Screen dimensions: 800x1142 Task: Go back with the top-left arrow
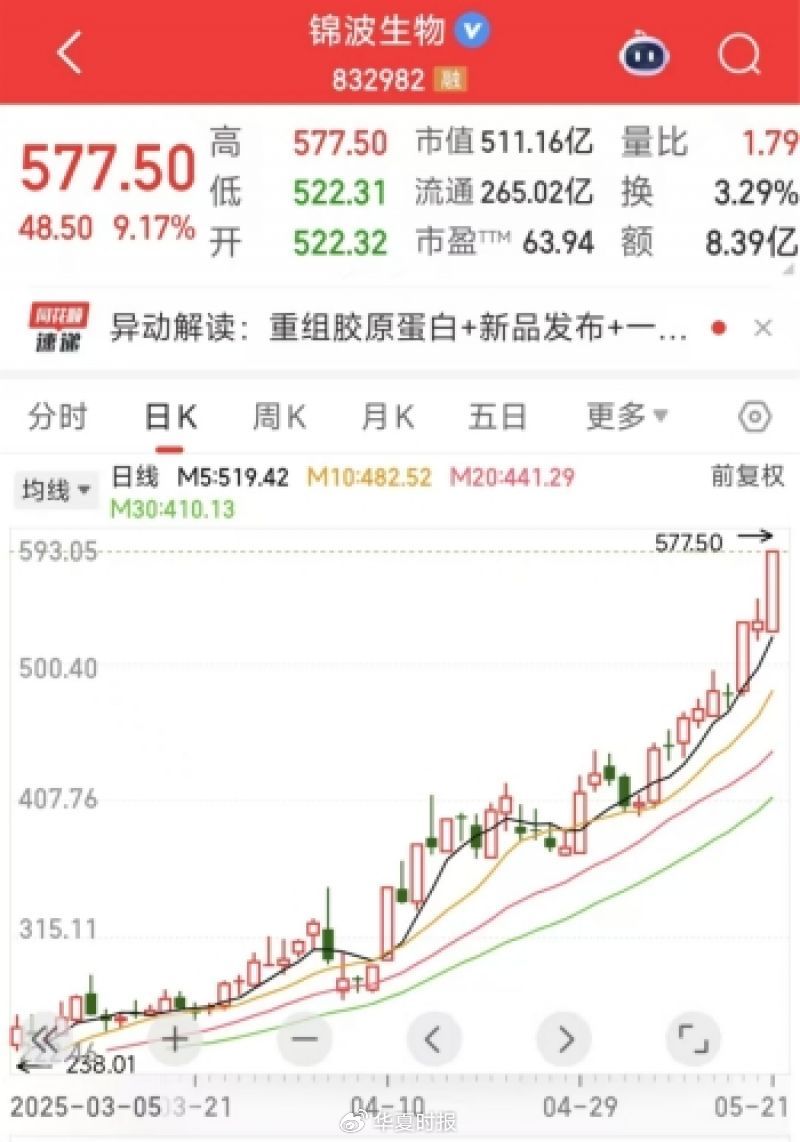point(68,52)
